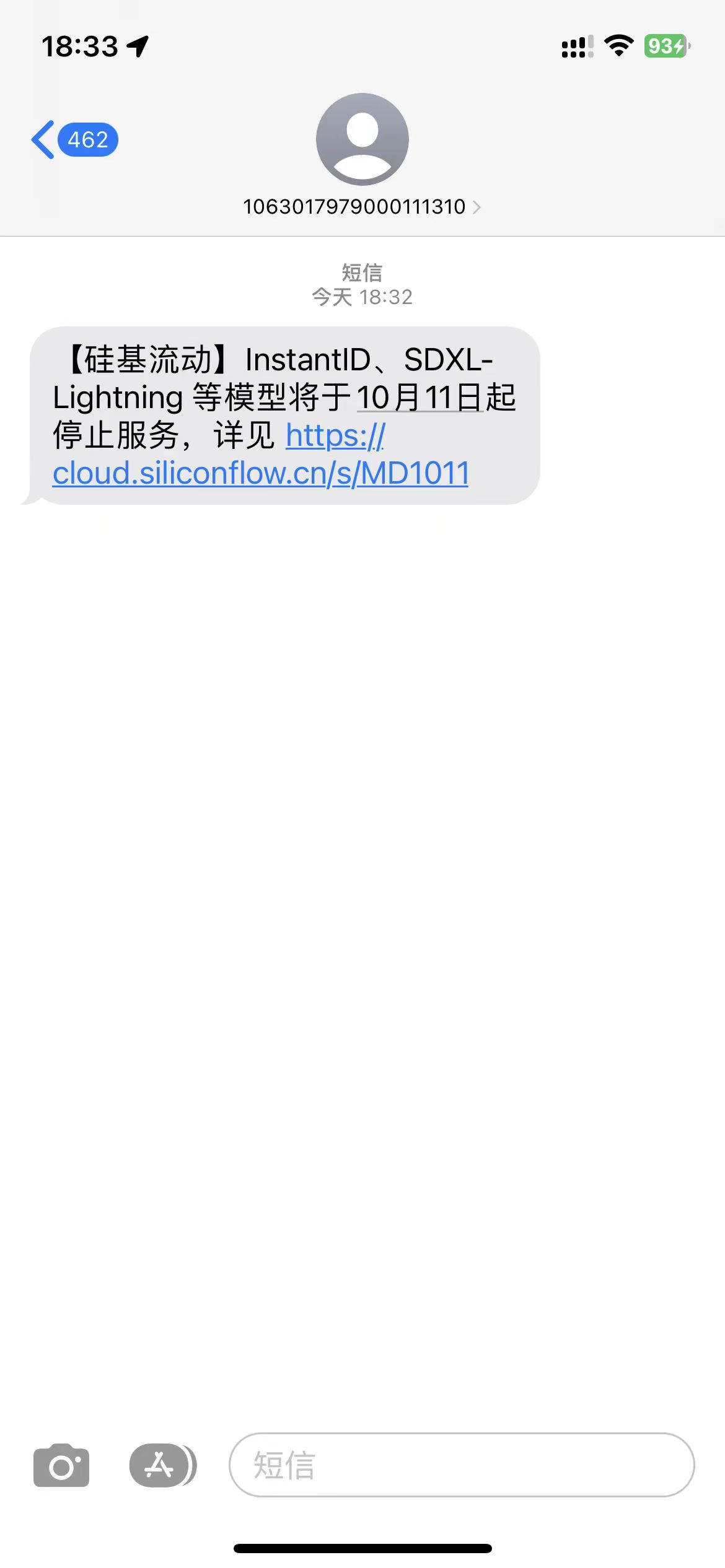Open the camera to attach a photo
The image size is (725, 1568).
click(x=61, y=1465)
